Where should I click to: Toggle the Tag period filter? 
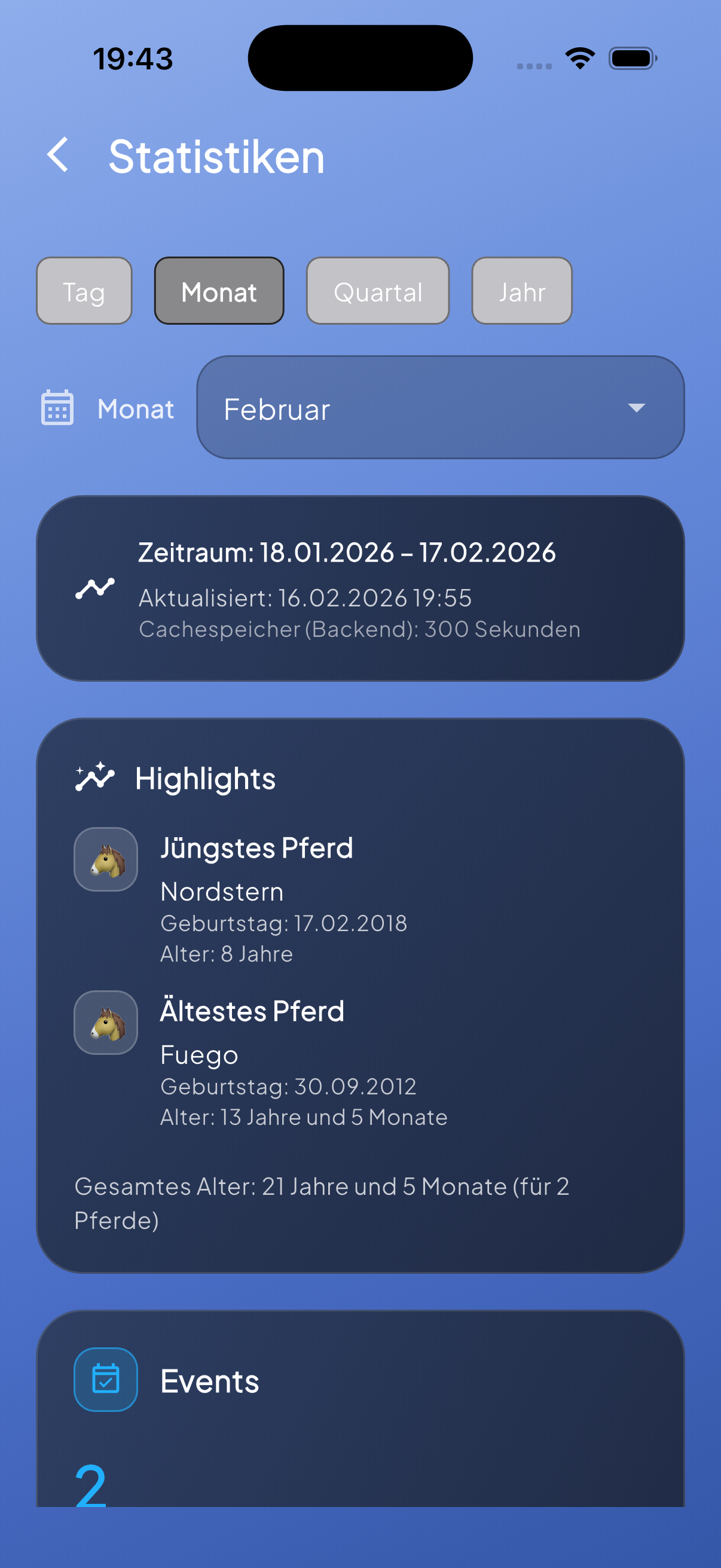tap(84, 291)
